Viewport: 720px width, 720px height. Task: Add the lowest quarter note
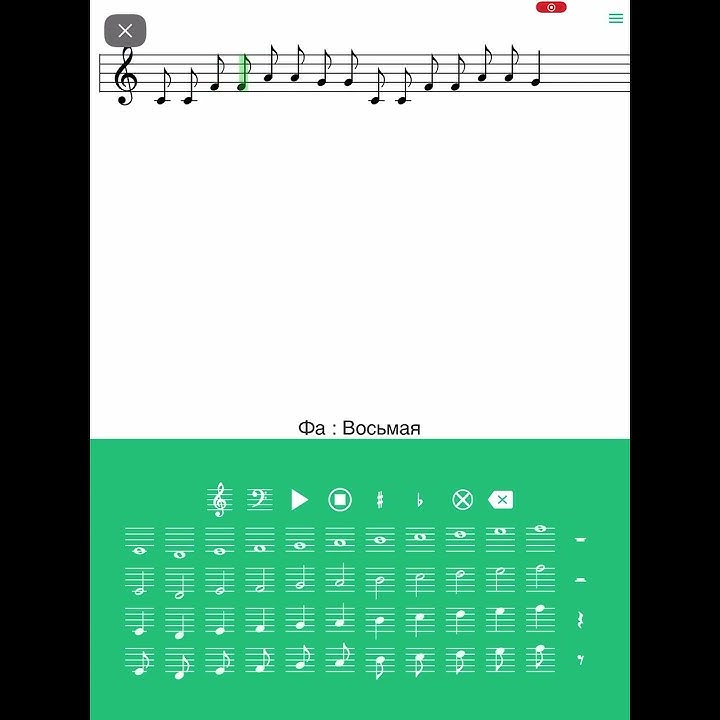tap(139, 621)
